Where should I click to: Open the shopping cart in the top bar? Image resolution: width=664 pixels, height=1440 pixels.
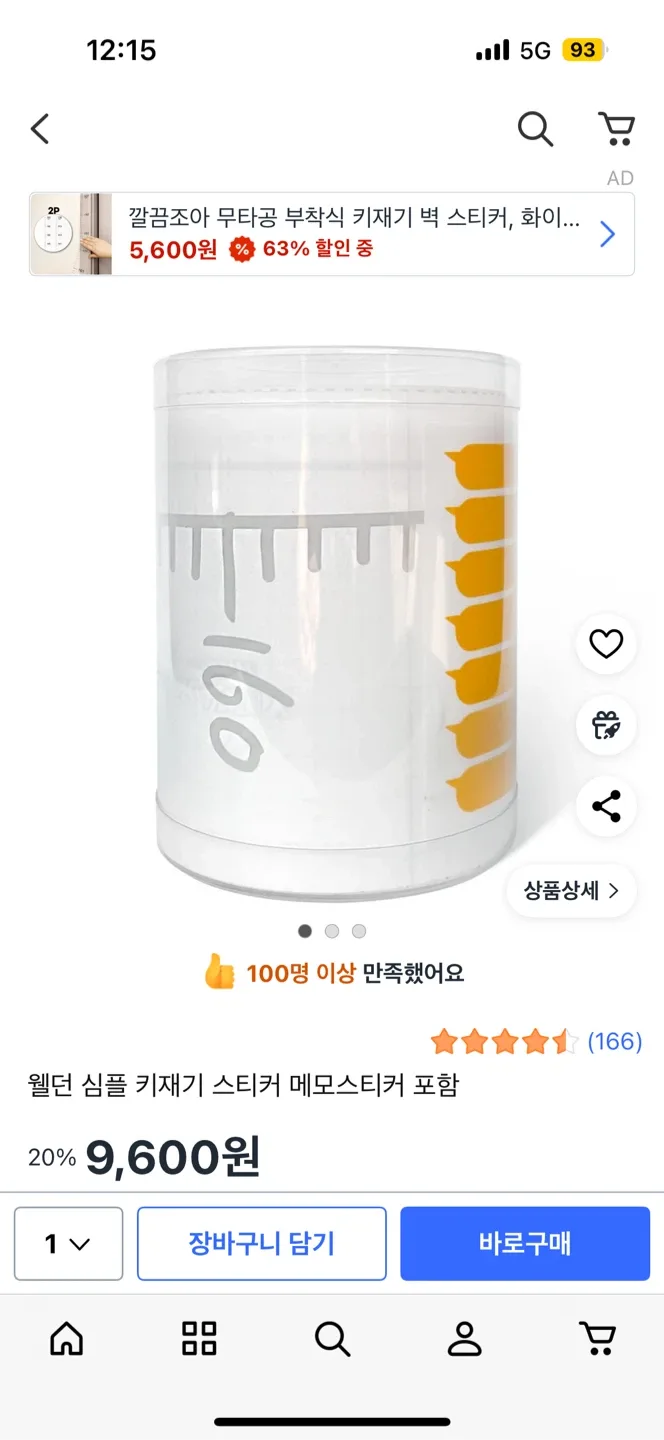point(616,129)
